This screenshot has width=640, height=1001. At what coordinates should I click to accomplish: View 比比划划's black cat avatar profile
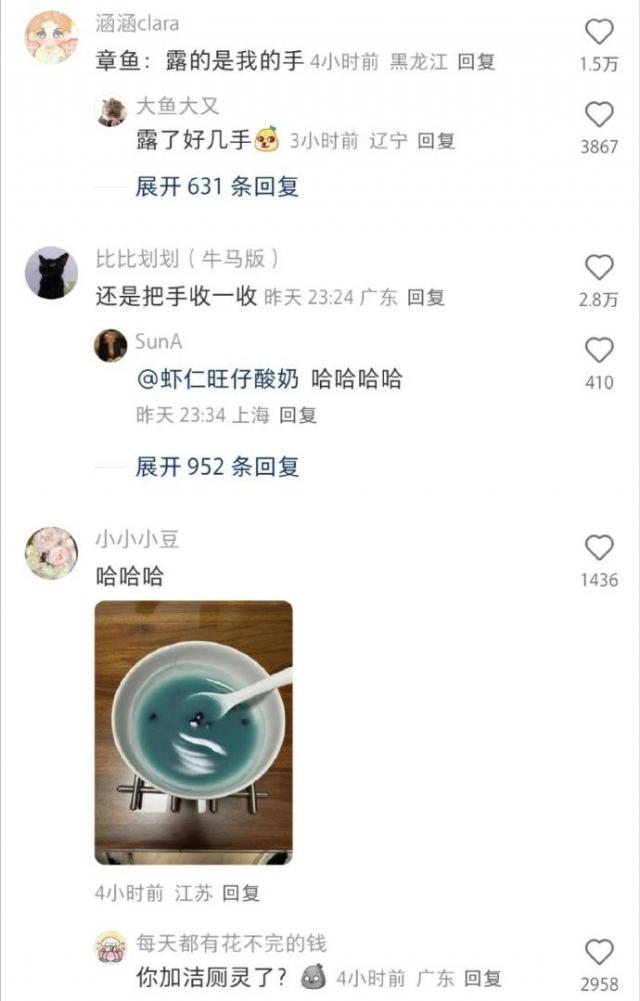tap(51, 272)
